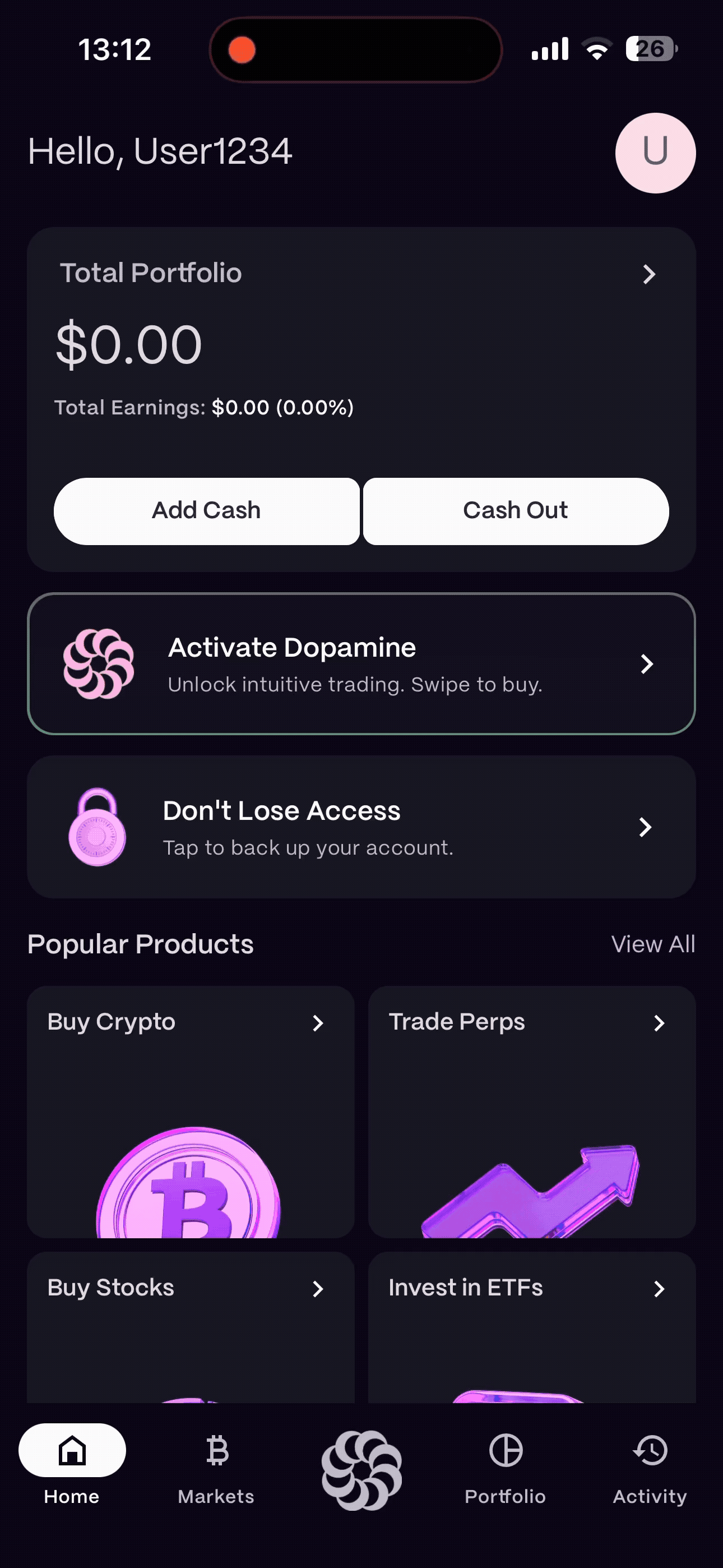Screen dimensions: 723x1568
Task: Switch to the Markets tab
Action: click(216, 1467)
